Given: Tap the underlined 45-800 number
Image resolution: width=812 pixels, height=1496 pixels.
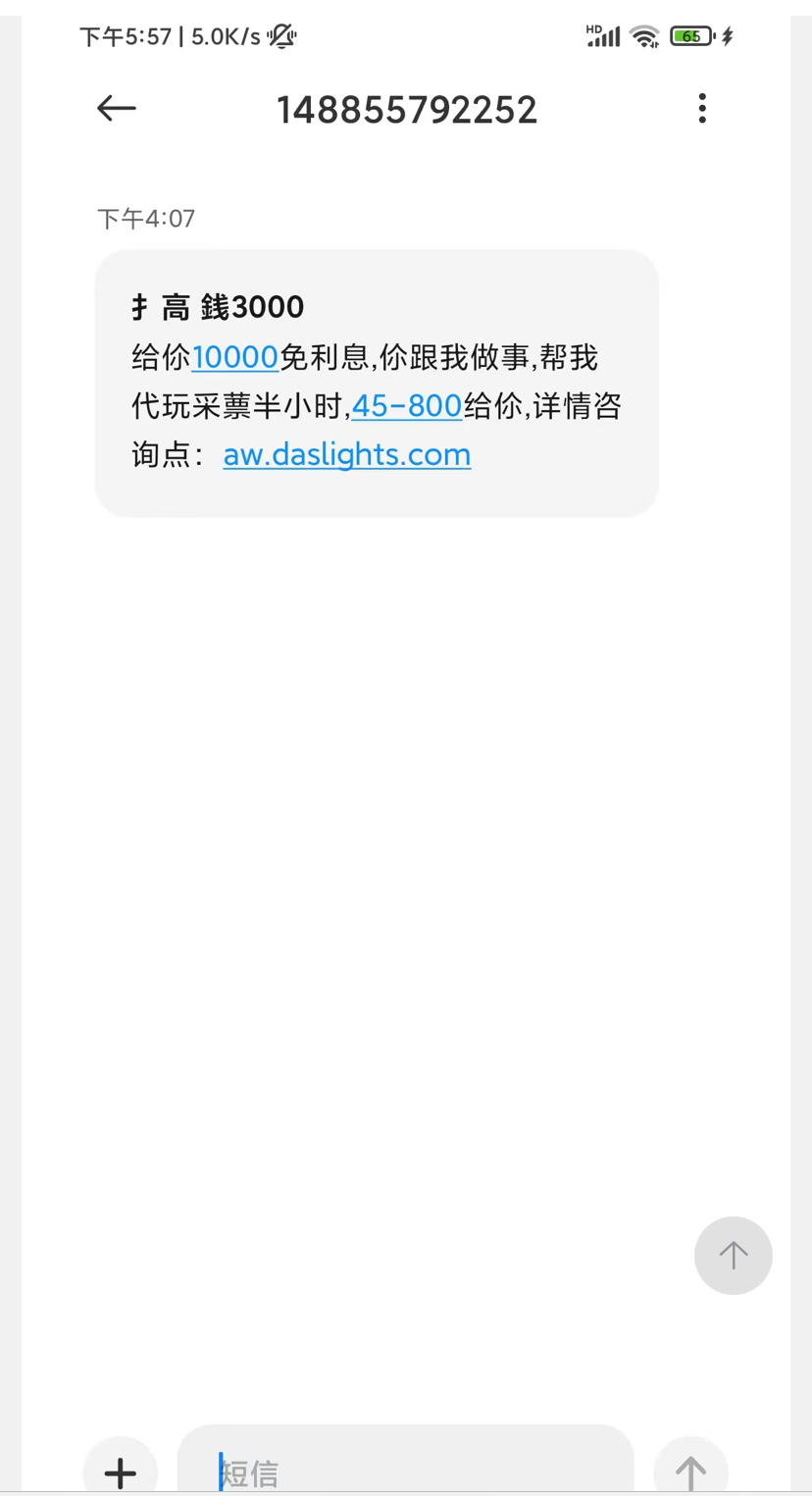Looking at the screenshot, I should (x=407, y=405).
